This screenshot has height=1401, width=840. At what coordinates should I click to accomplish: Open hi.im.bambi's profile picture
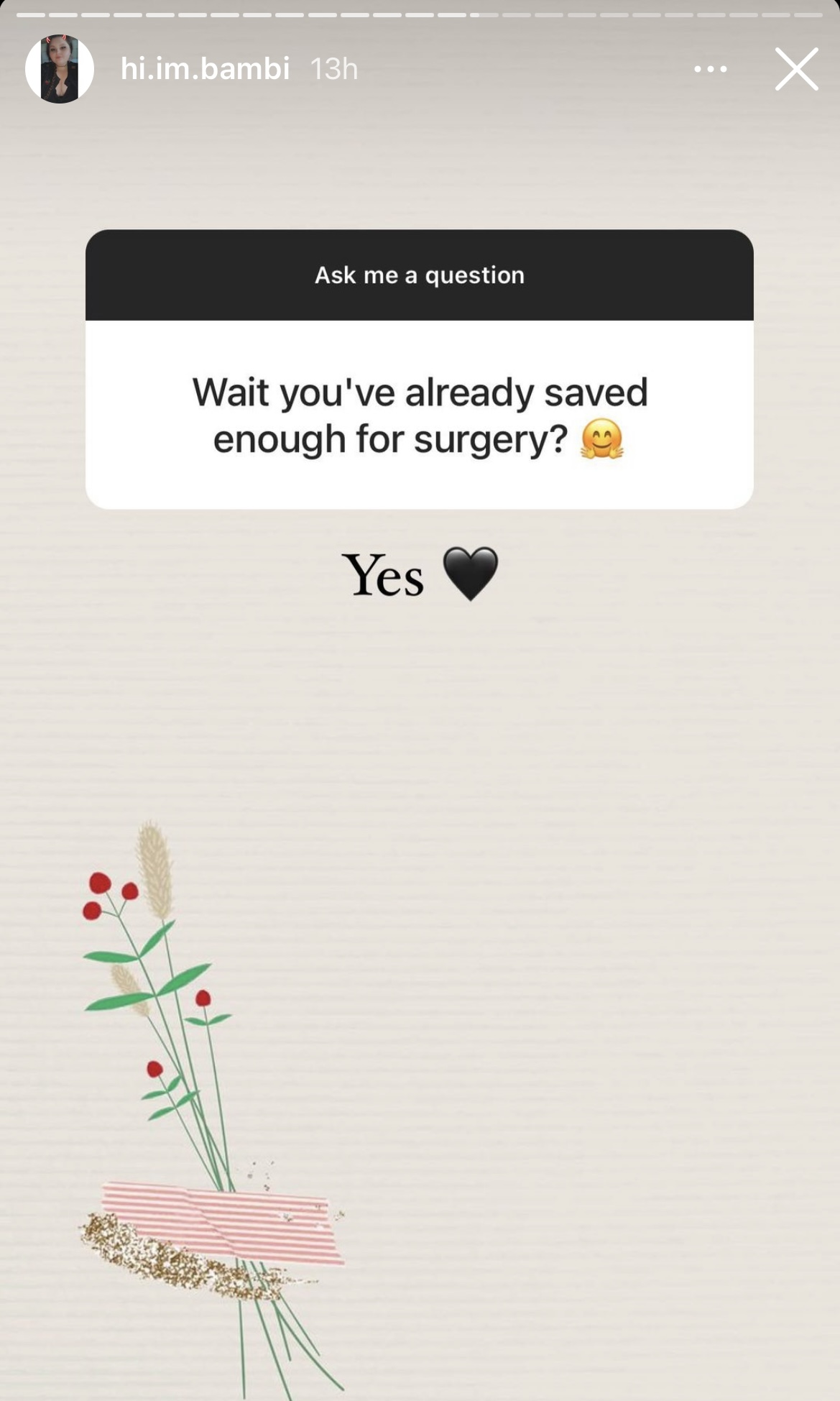pyautogui.click(x=60, y=69)
